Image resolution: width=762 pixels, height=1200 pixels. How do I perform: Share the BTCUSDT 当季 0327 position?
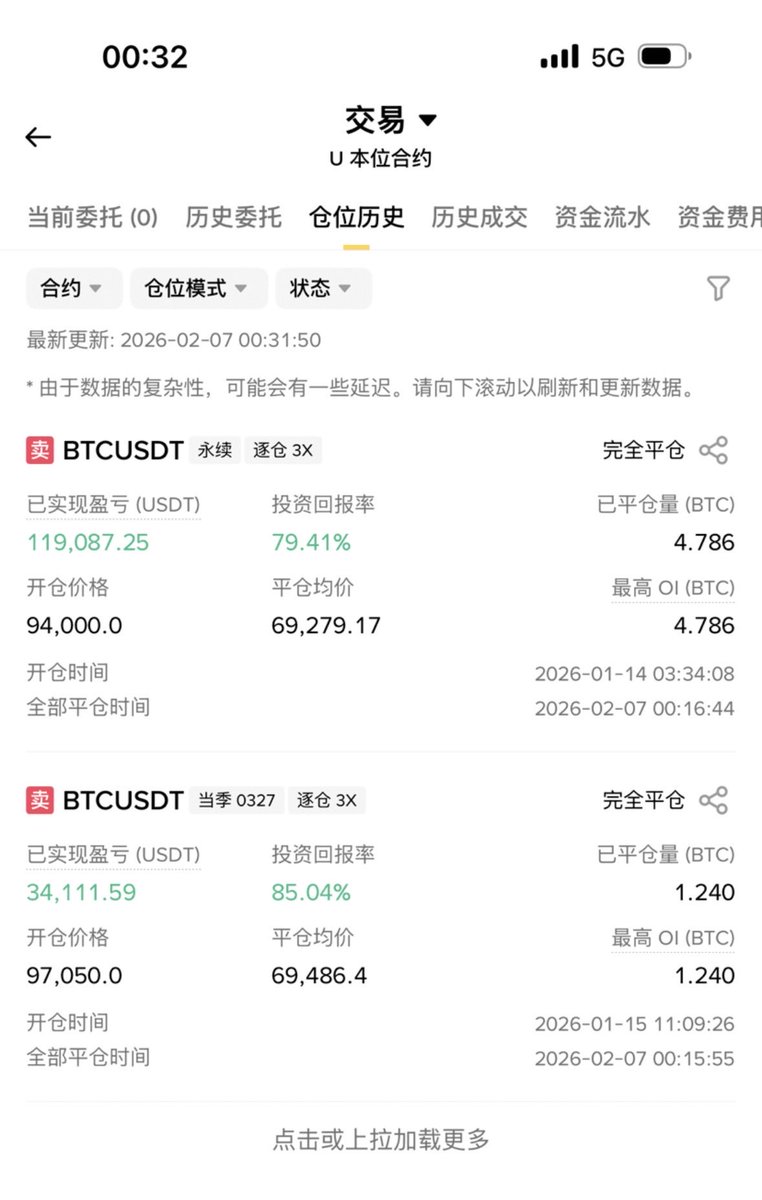click(714, 800)
